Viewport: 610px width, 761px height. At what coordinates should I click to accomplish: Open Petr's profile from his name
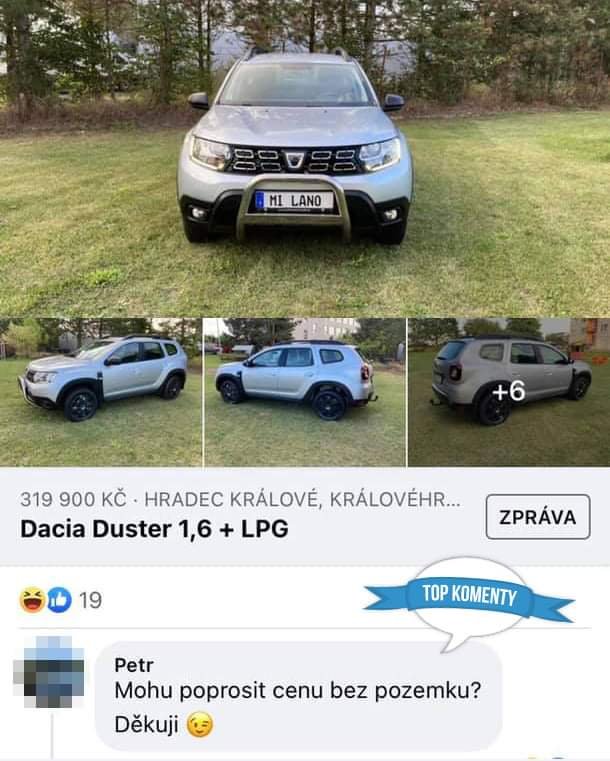pos(134,664)
